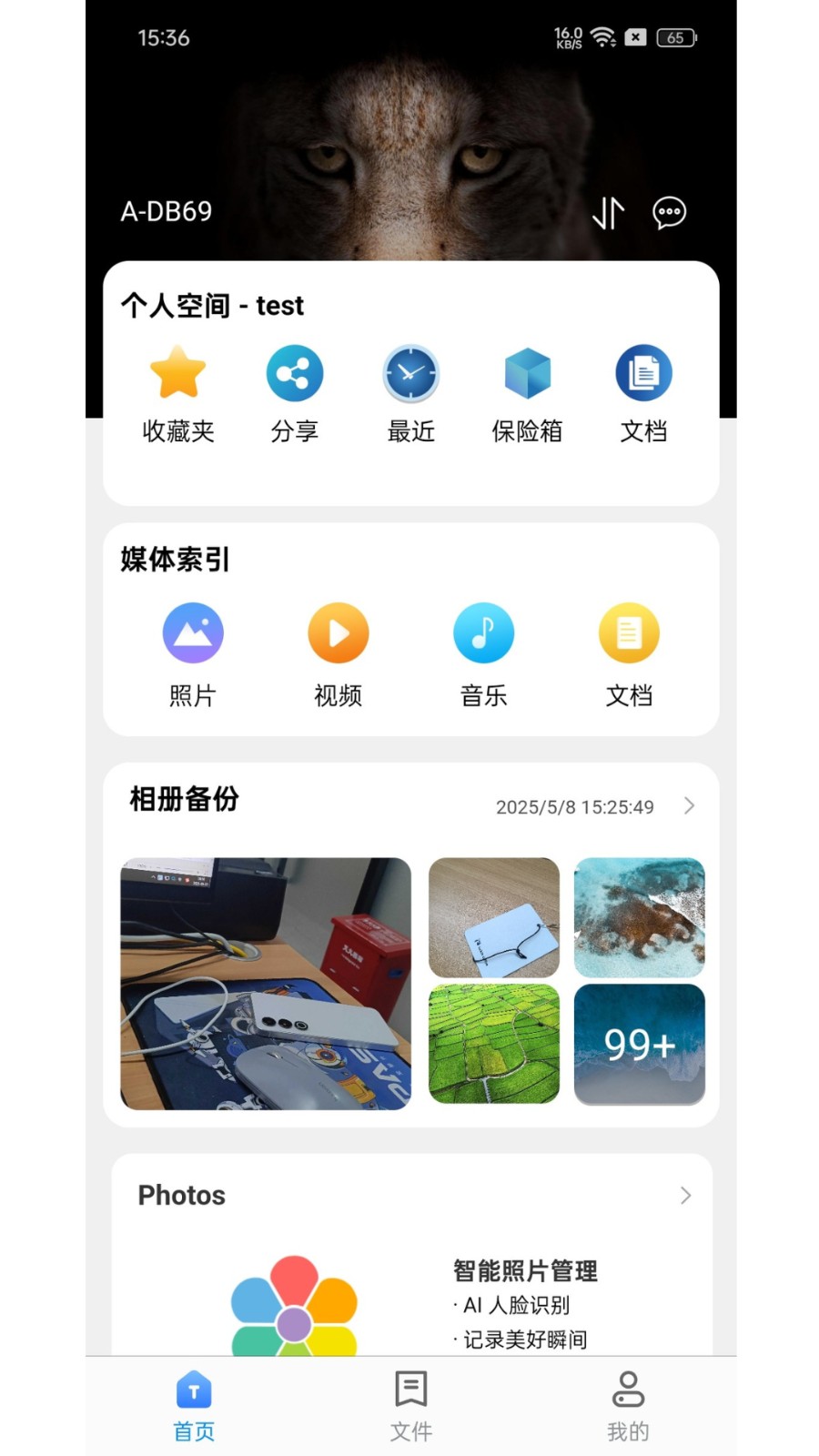Screen dimensions: 819x1456
Task: Open the Photos card chevron
Action: (x=686, y=1196)
